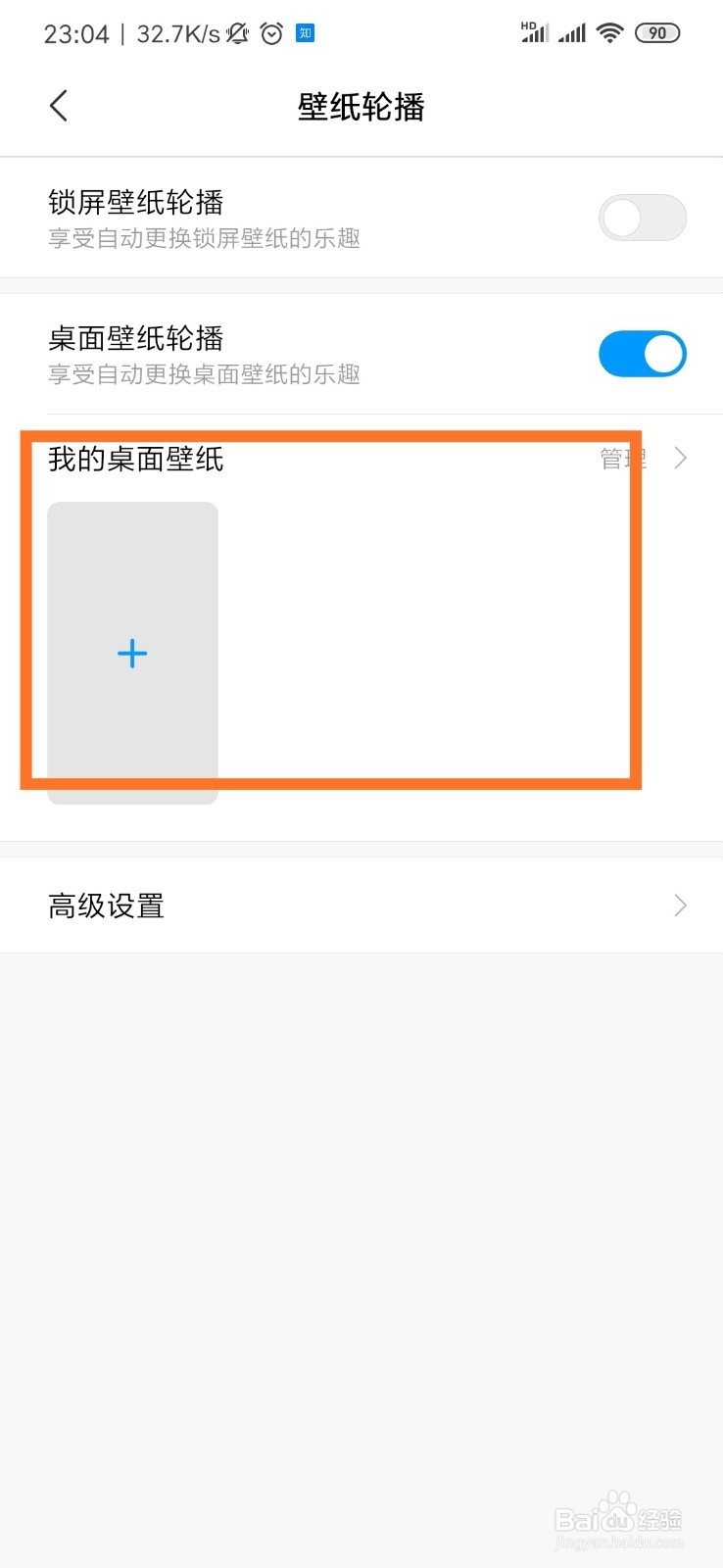Click the back arrow icon
The width and height of the screenshot is (723, 1568).
click(58, 106)
